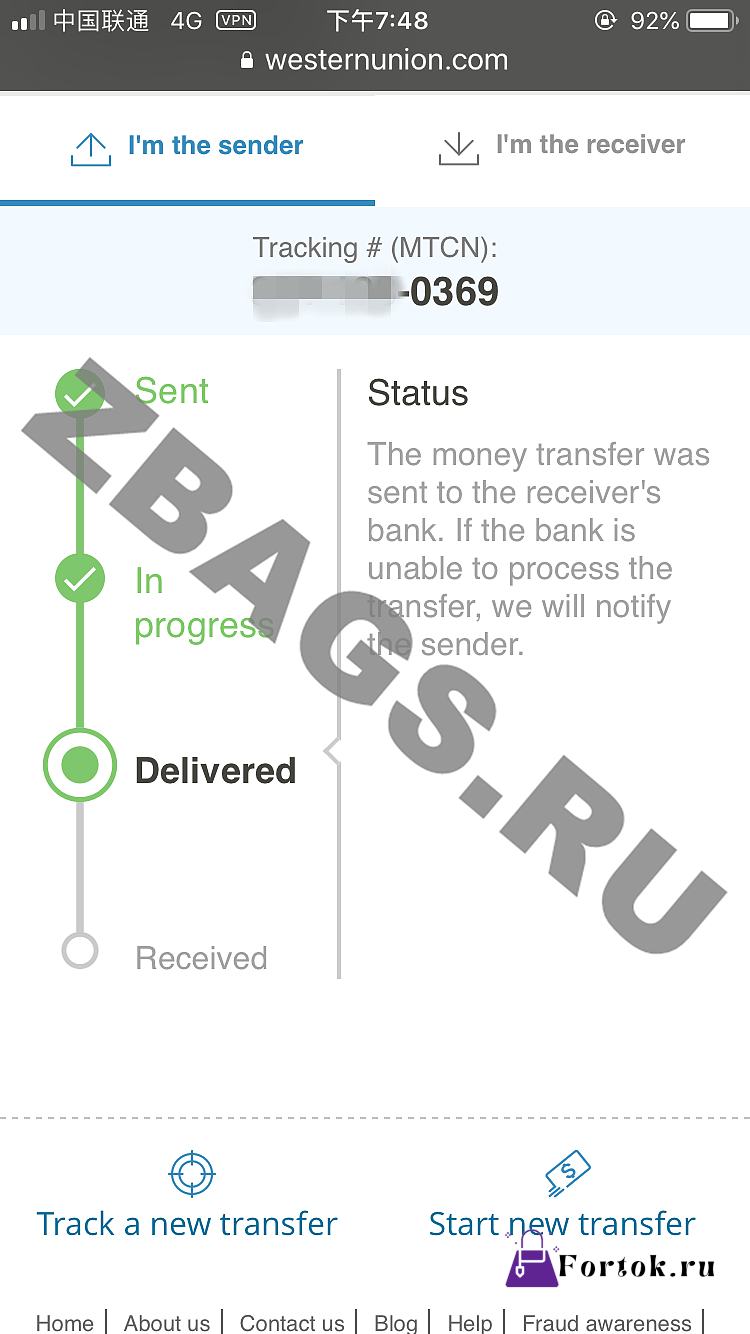Switch to the I'm the receiver tab
The image size is (750, 1334).
[562, 147]
